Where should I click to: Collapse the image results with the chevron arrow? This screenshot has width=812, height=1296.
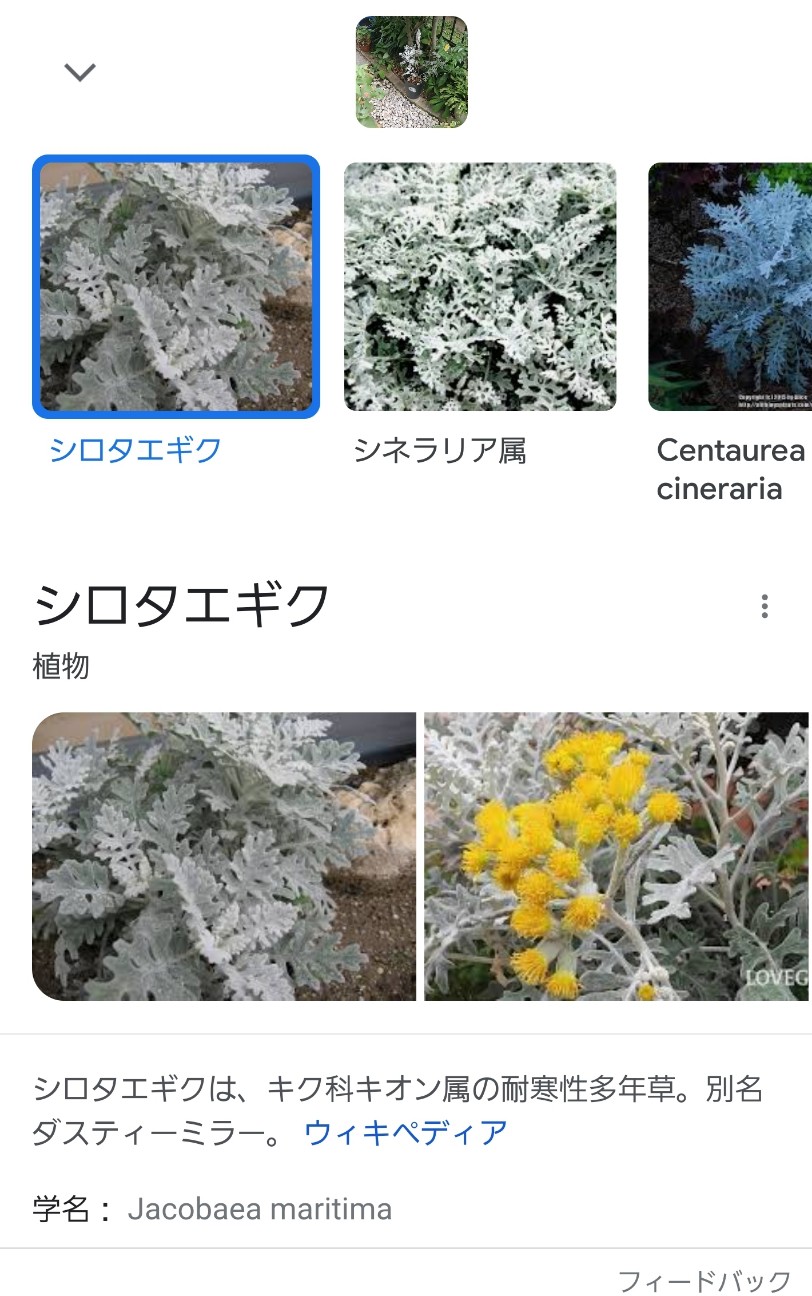click(x=78, y=70)
